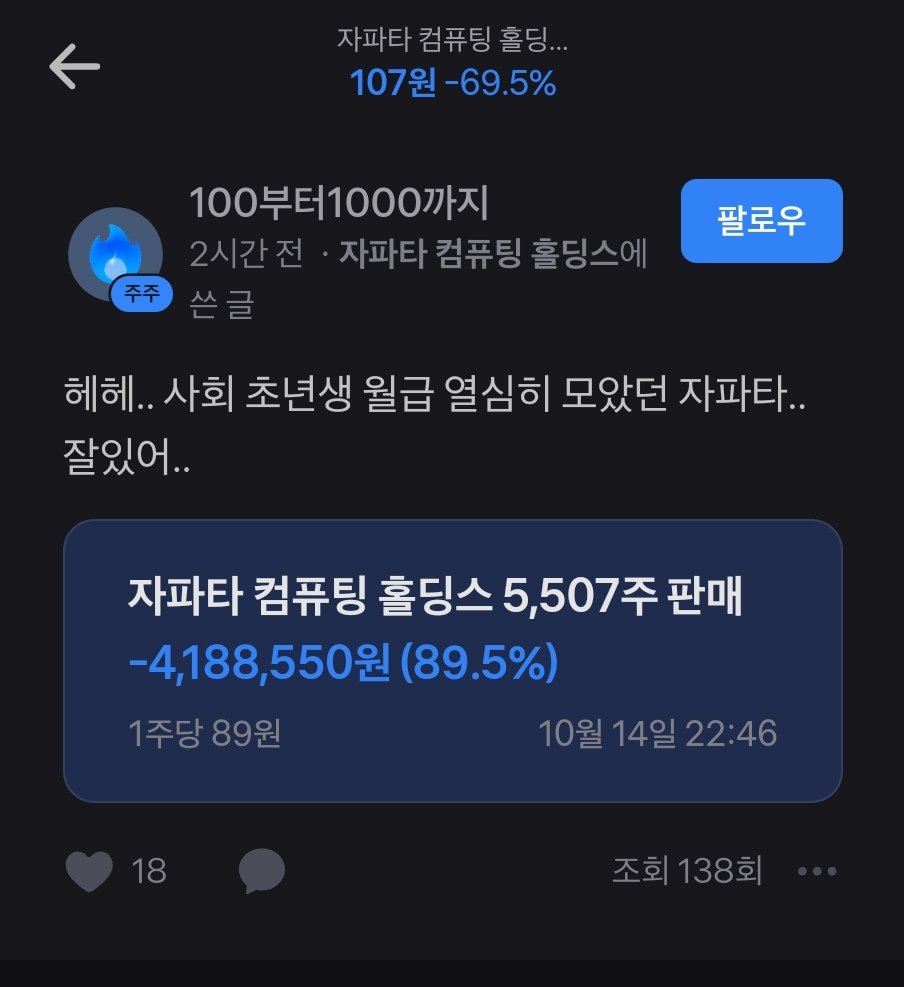The height and width of the screenshot is (987, 904).
Task: Open the post's three-dot overflow menu
Action: 816,872
